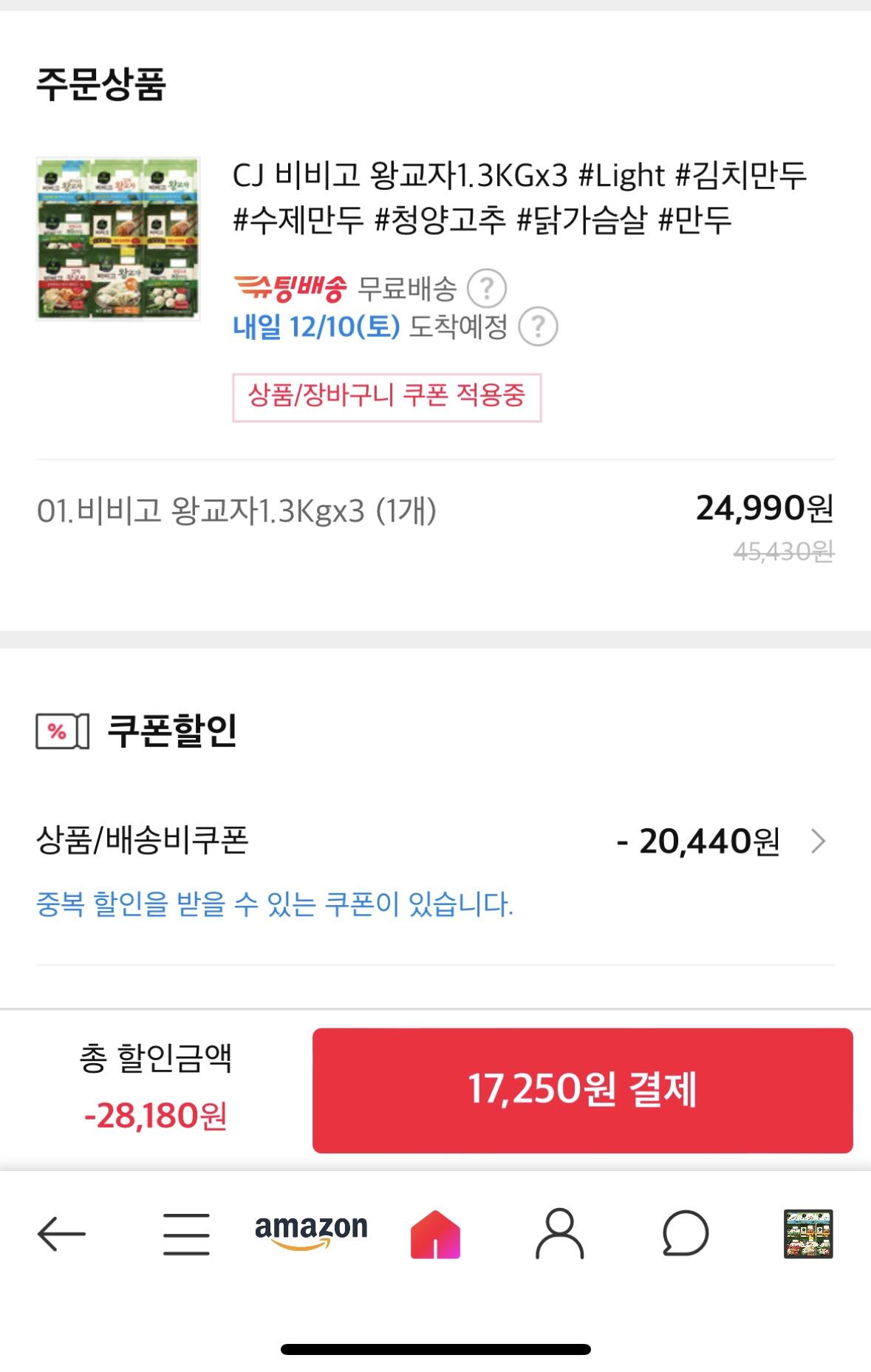Tap the 17,250원 결제 payment button
Screen dimensions: 871x1372
[582, 1090]
